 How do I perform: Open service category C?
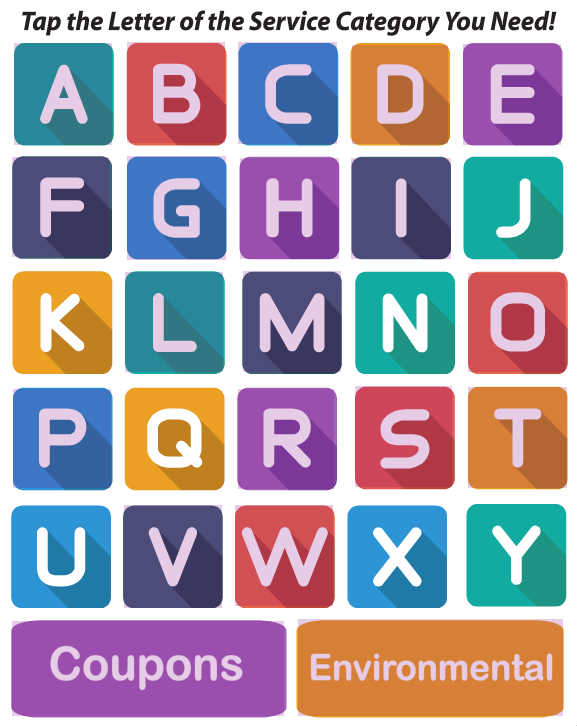pos(288,94)
